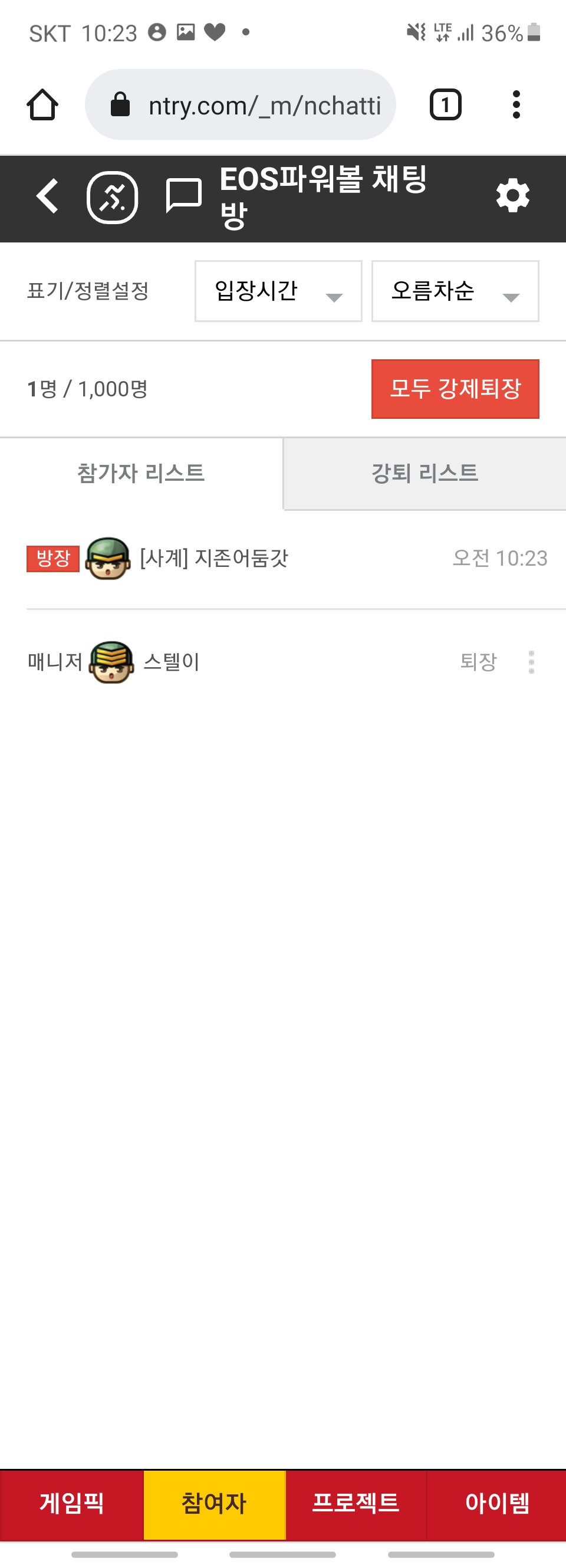This screenshot has width=566, height=1568.
Task: Switch to 강퇴 리스트 tab
Action: coord(425,473)
